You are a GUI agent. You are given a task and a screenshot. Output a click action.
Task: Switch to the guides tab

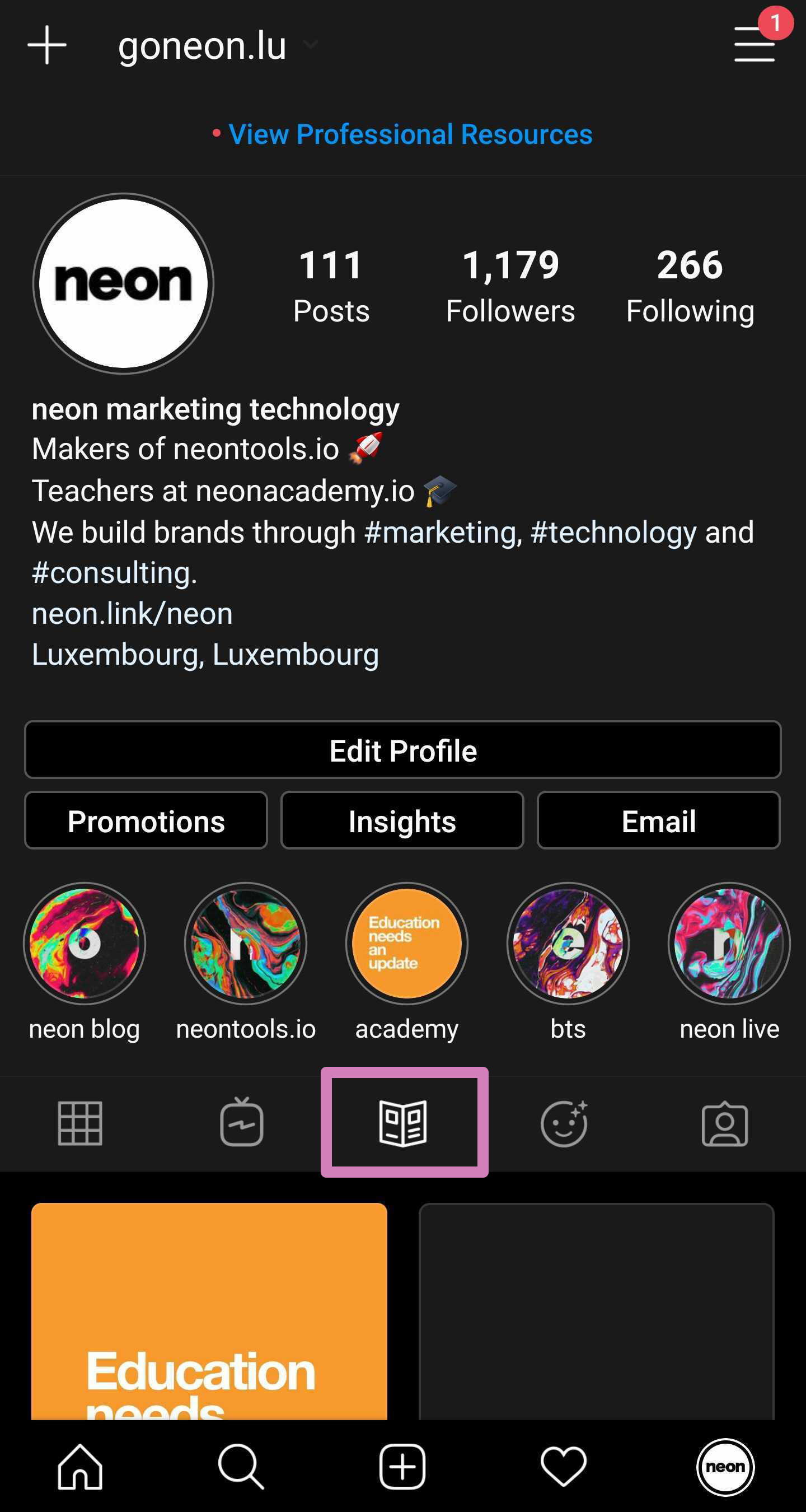(403, 1123)
